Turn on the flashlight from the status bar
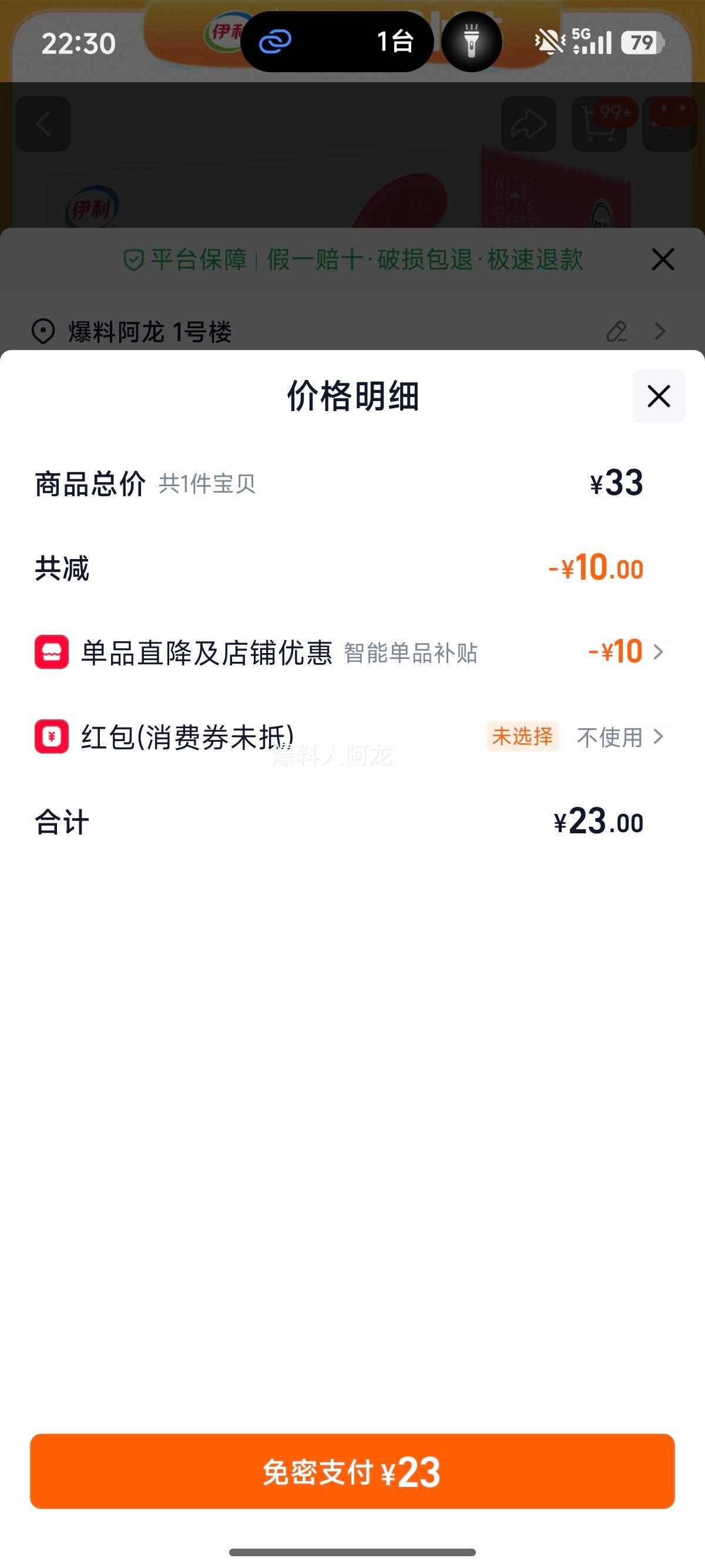 (x=471, y=41)
